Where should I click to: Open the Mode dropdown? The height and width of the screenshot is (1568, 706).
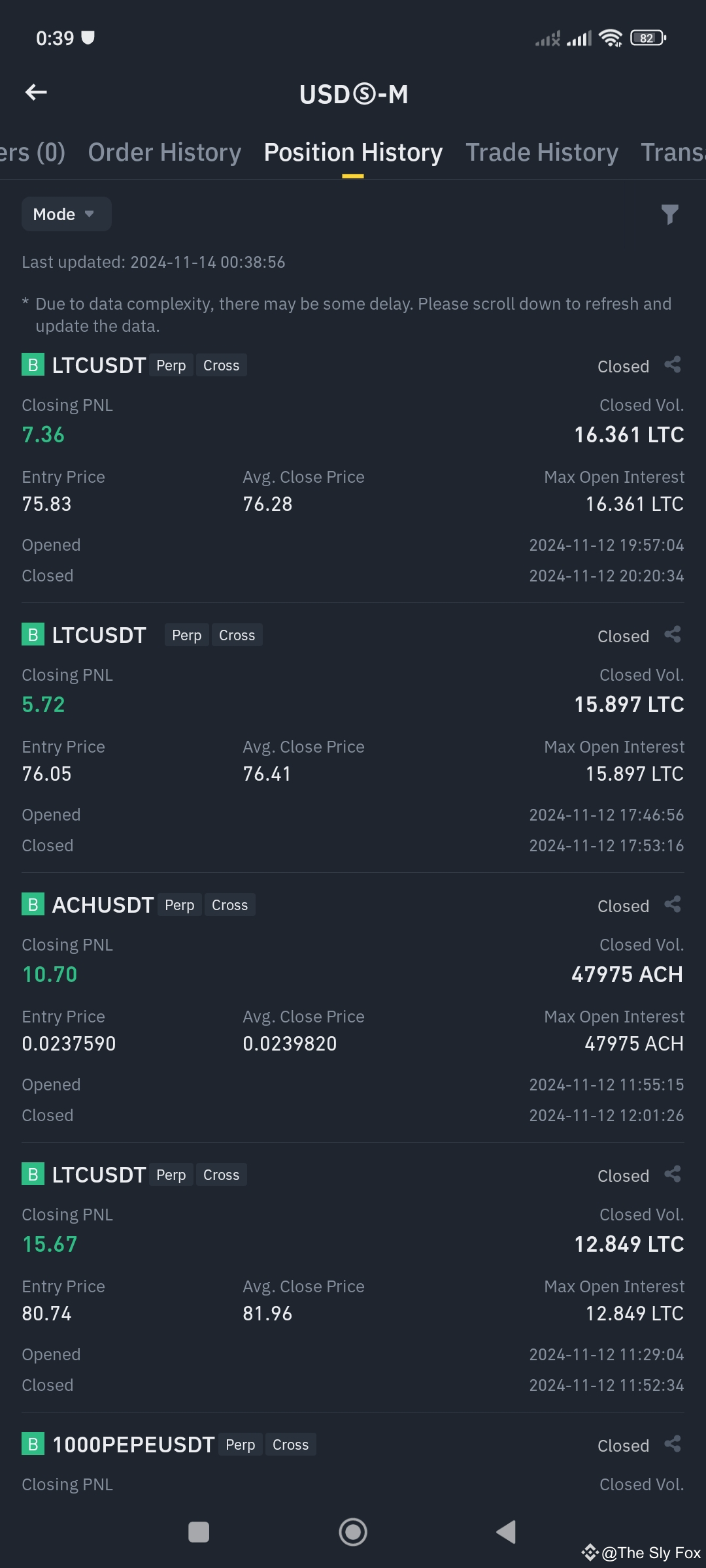pos(67,214)
